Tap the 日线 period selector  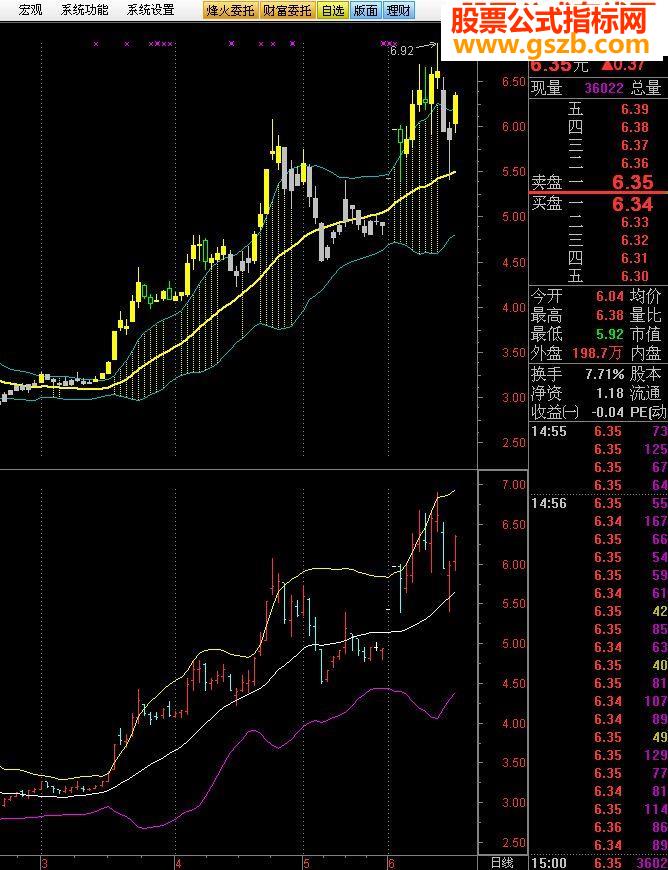(x=502, y=862)
